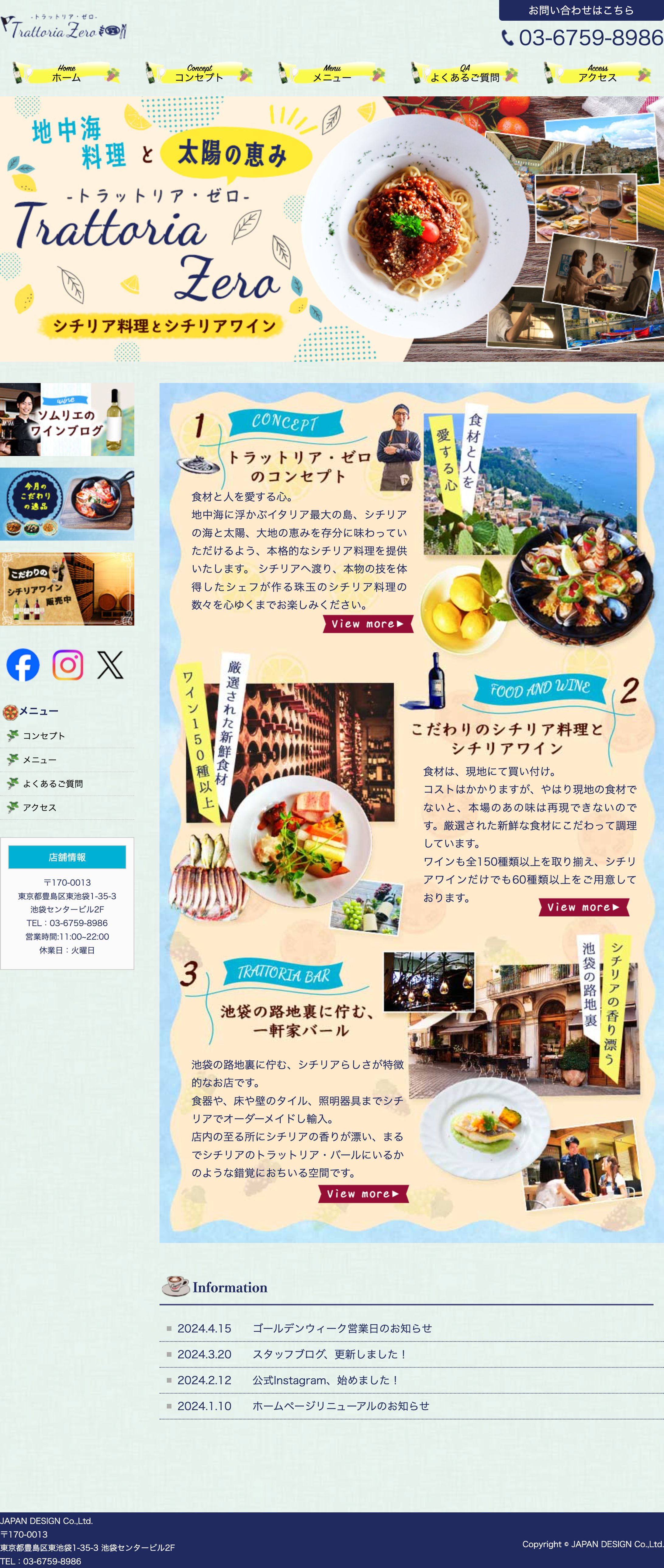Viewport: 664px width, 1568px height.
Task: Read the ゴールデンウィーク営業日のお知らせ news item
Action: tap(342, 1328)
